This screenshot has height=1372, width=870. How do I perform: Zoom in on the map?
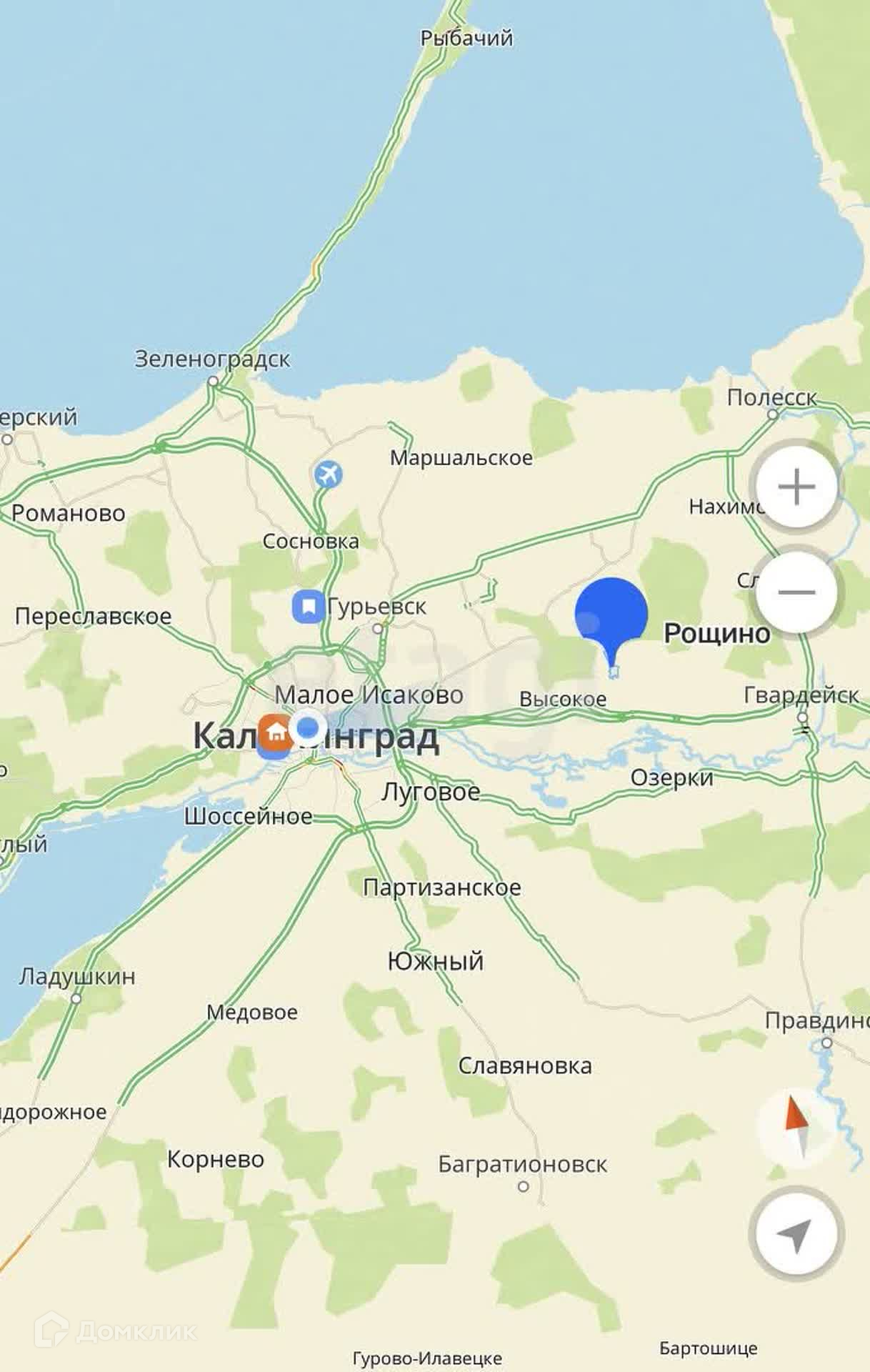[x=796, y=487]
